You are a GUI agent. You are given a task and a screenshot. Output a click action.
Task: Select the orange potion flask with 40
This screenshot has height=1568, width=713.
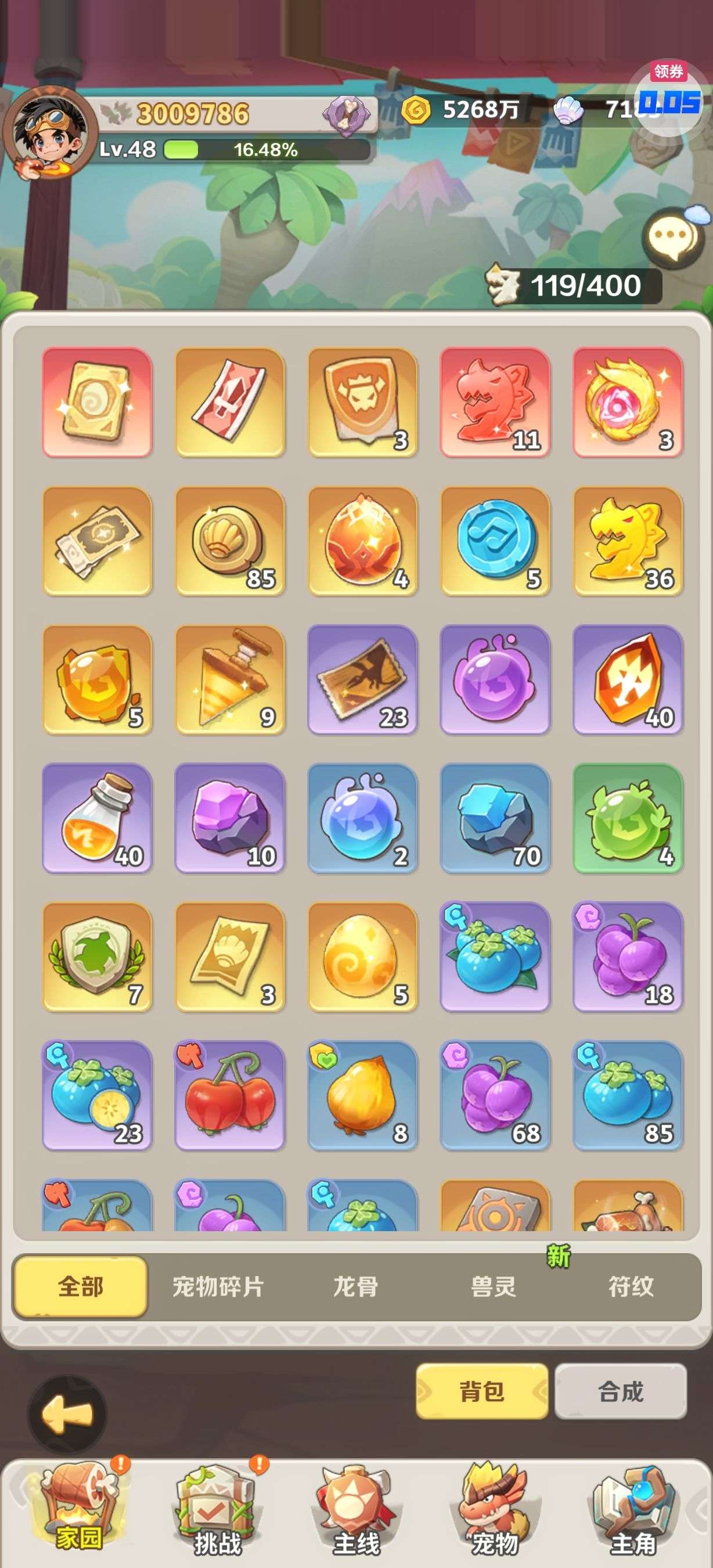click(x=98, y=818)
